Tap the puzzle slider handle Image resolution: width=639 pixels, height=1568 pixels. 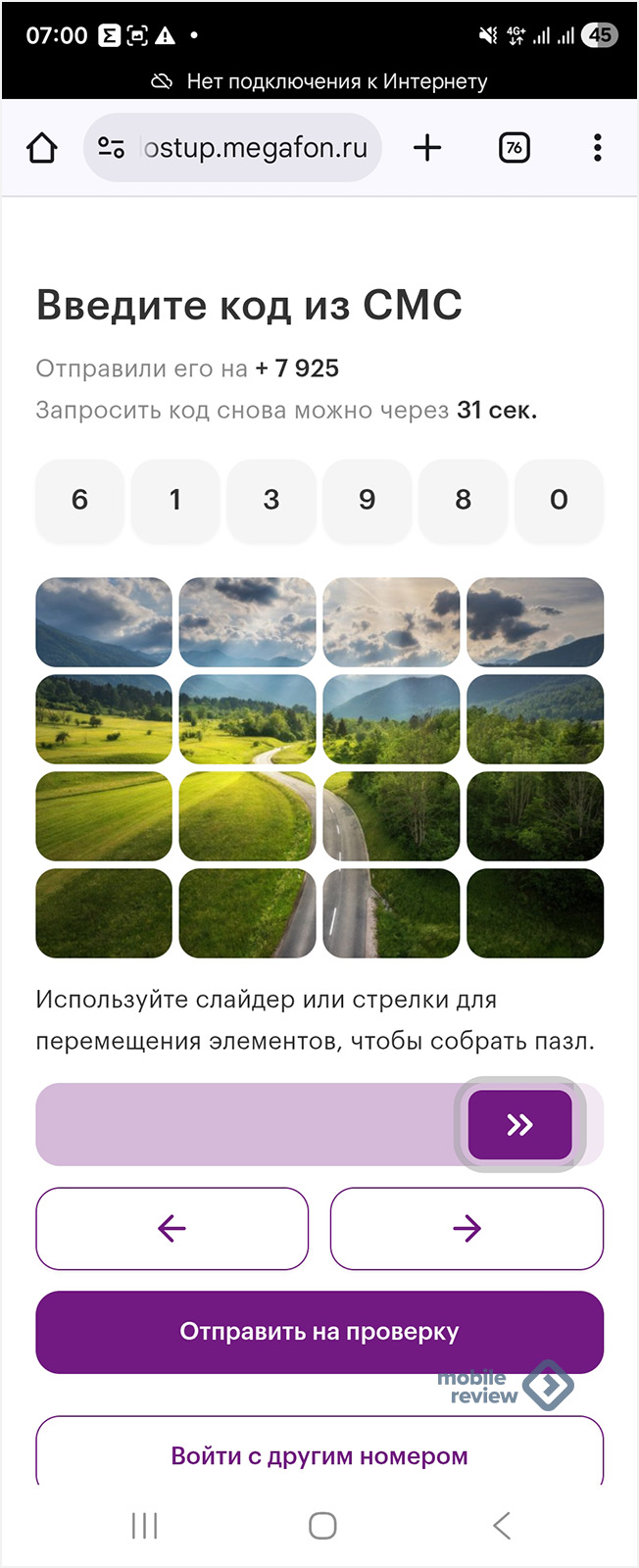click(519, 1124)
